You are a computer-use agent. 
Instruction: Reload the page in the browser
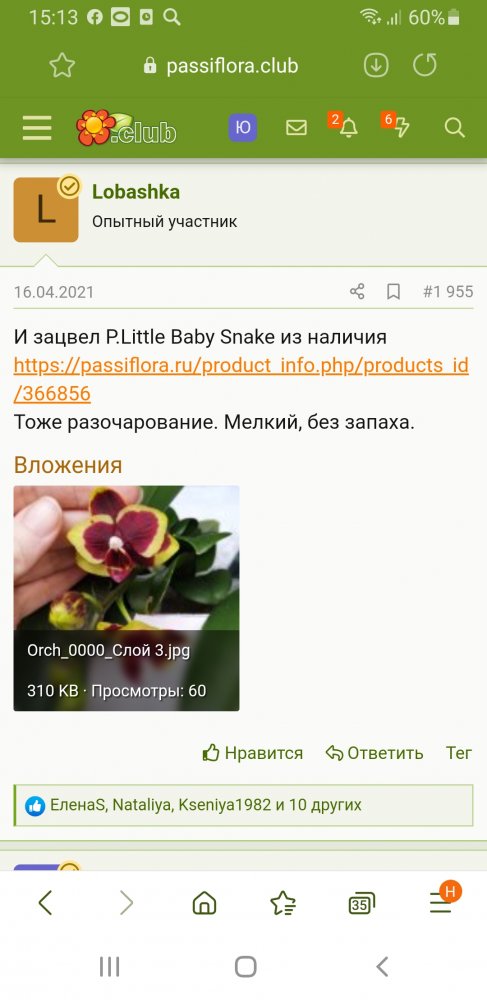[x=425, y=65]
